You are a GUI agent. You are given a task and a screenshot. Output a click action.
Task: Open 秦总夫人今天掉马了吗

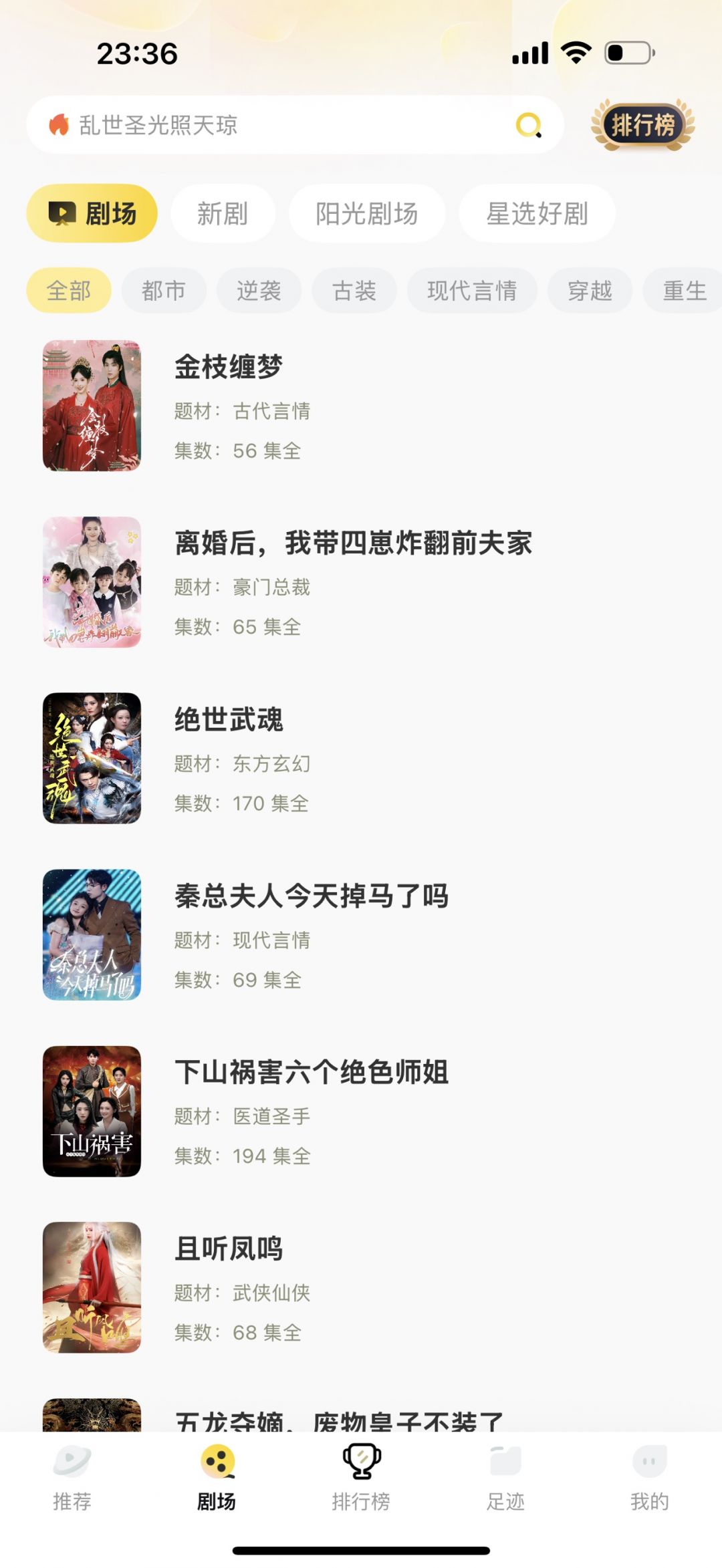[x=312, y=896]
